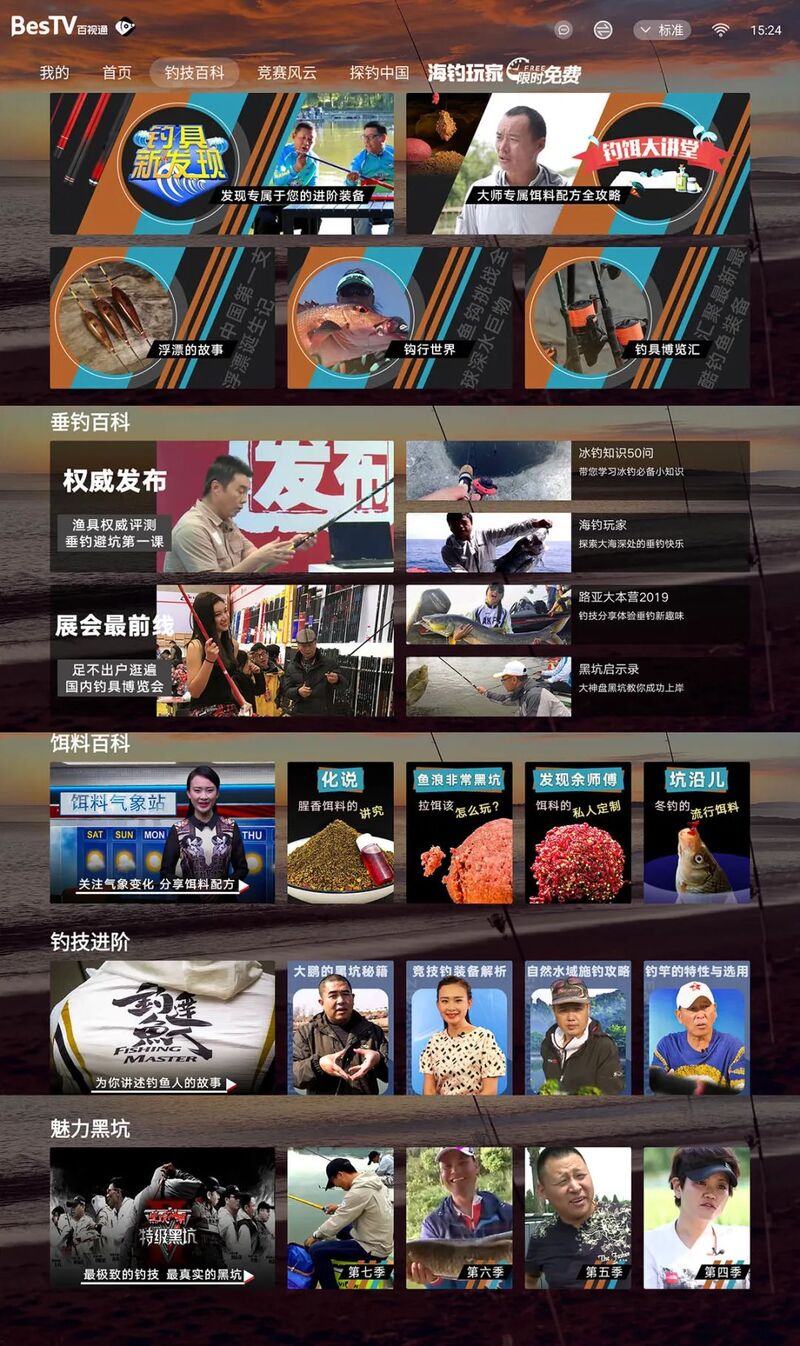Open the 展会最前线 card
This screenshot has width=800, height=1346.
(221, 650)
